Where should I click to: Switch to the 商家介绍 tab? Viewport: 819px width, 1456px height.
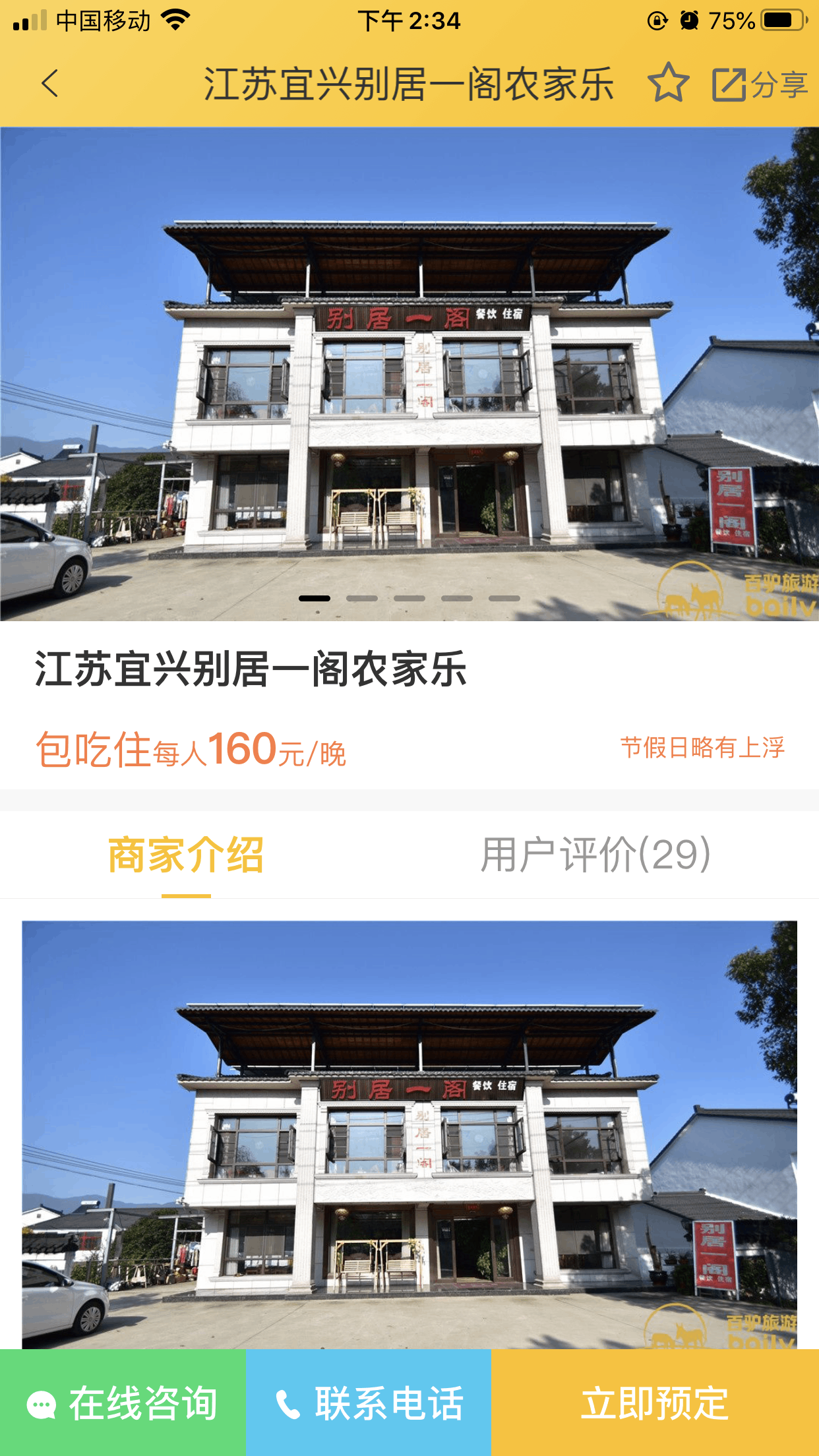[186, 855]
